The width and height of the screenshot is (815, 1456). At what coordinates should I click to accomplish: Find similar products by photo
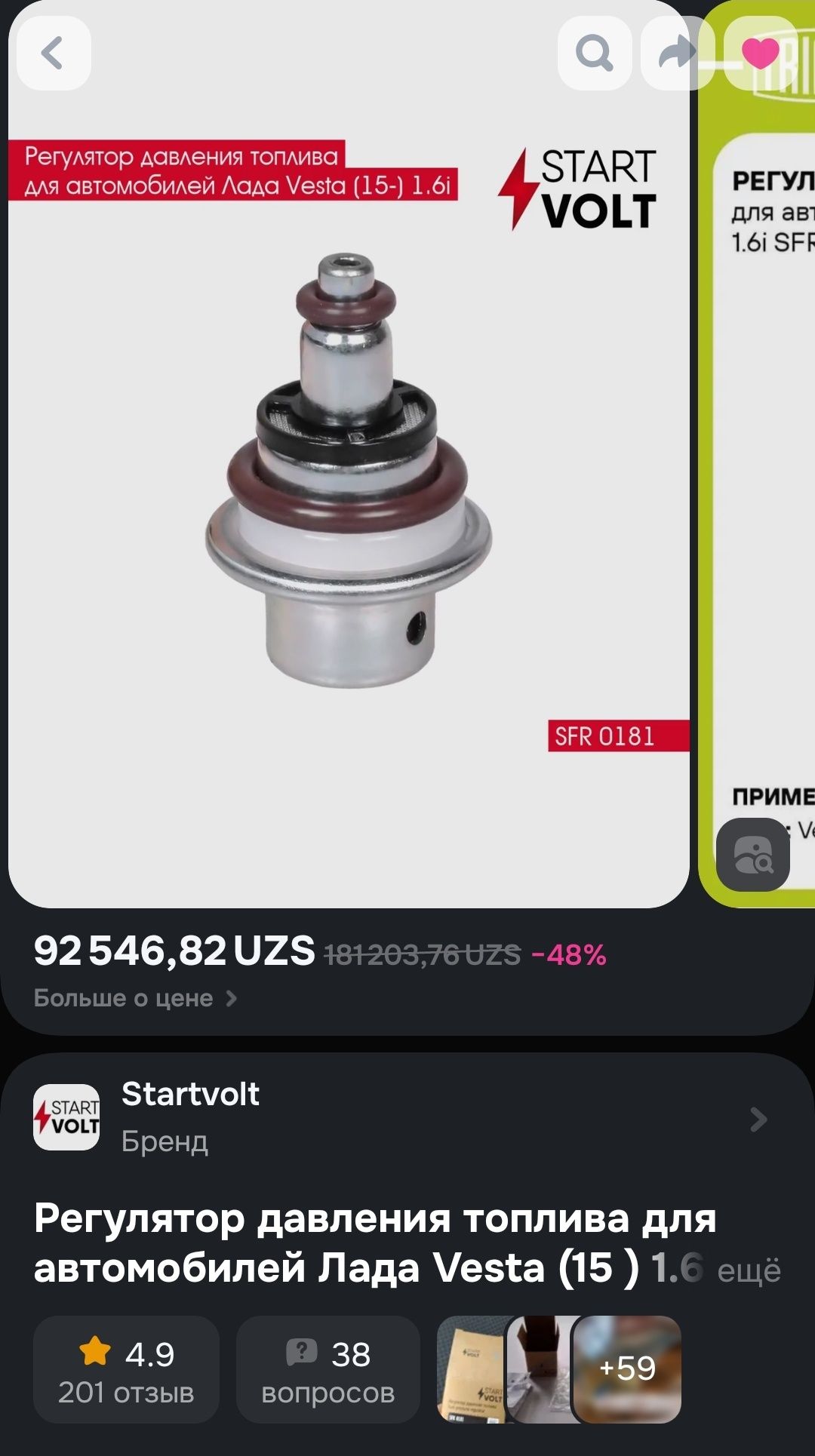[752, 855]
